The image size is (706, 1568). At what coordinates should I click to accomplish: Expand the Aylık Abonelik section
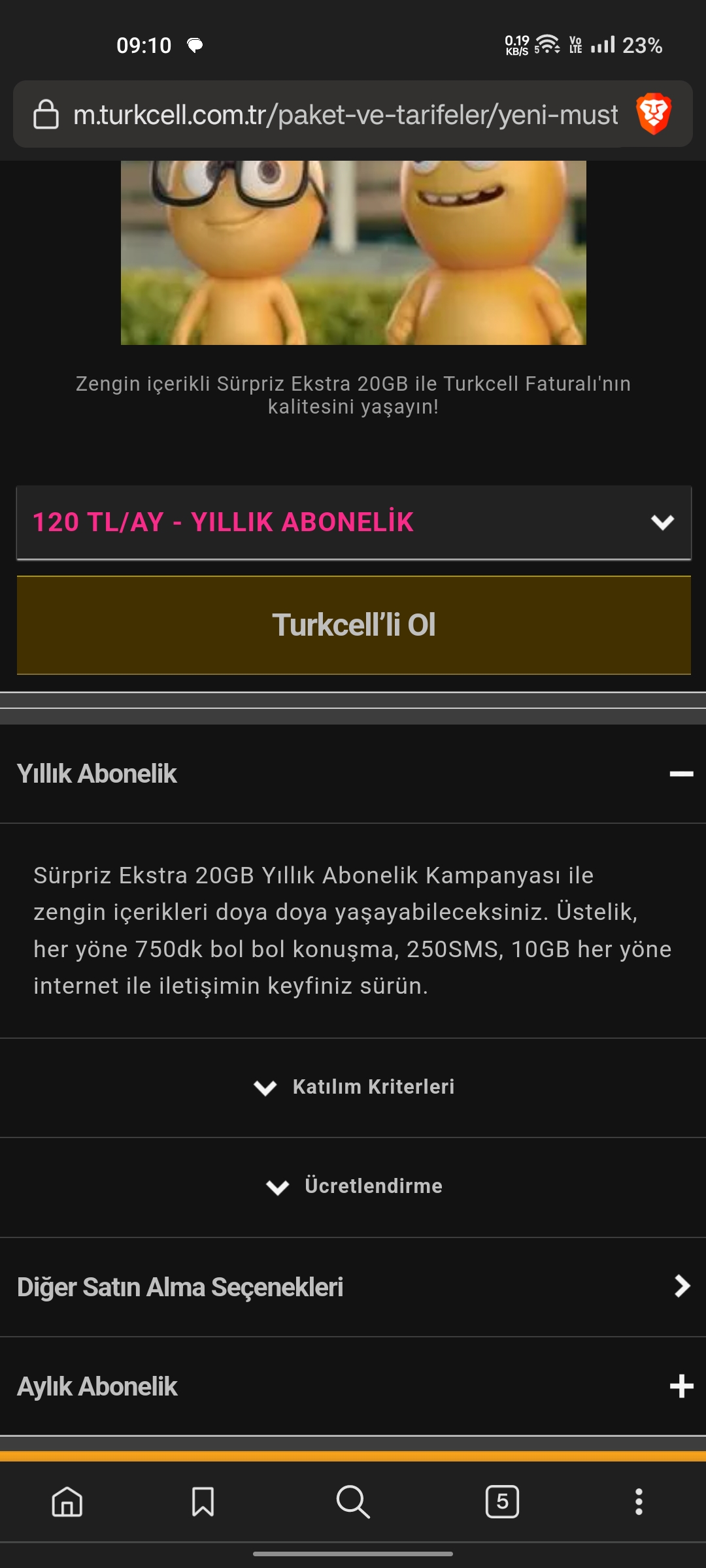(353, 1386)
